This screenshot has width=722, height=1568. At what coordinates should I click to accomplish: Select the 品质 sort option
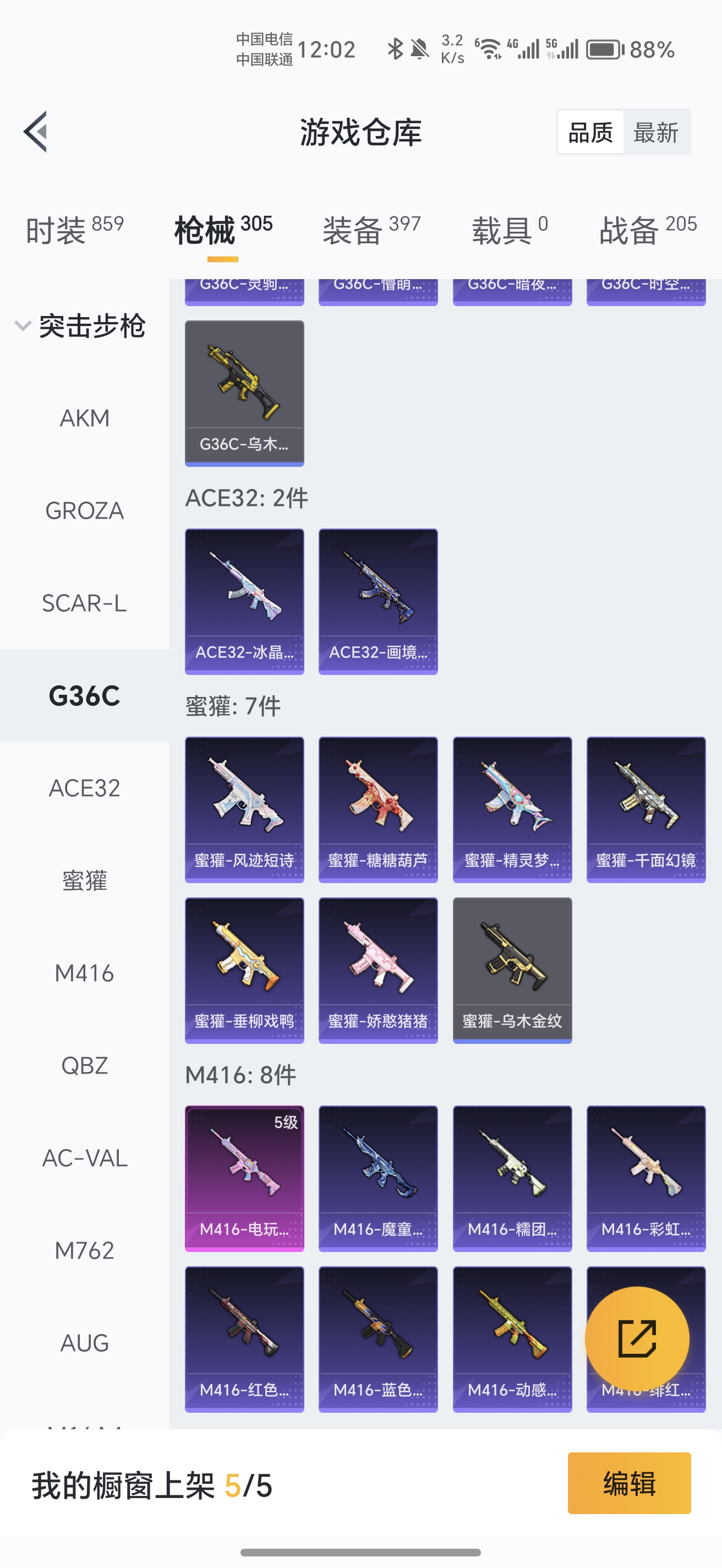590,132
